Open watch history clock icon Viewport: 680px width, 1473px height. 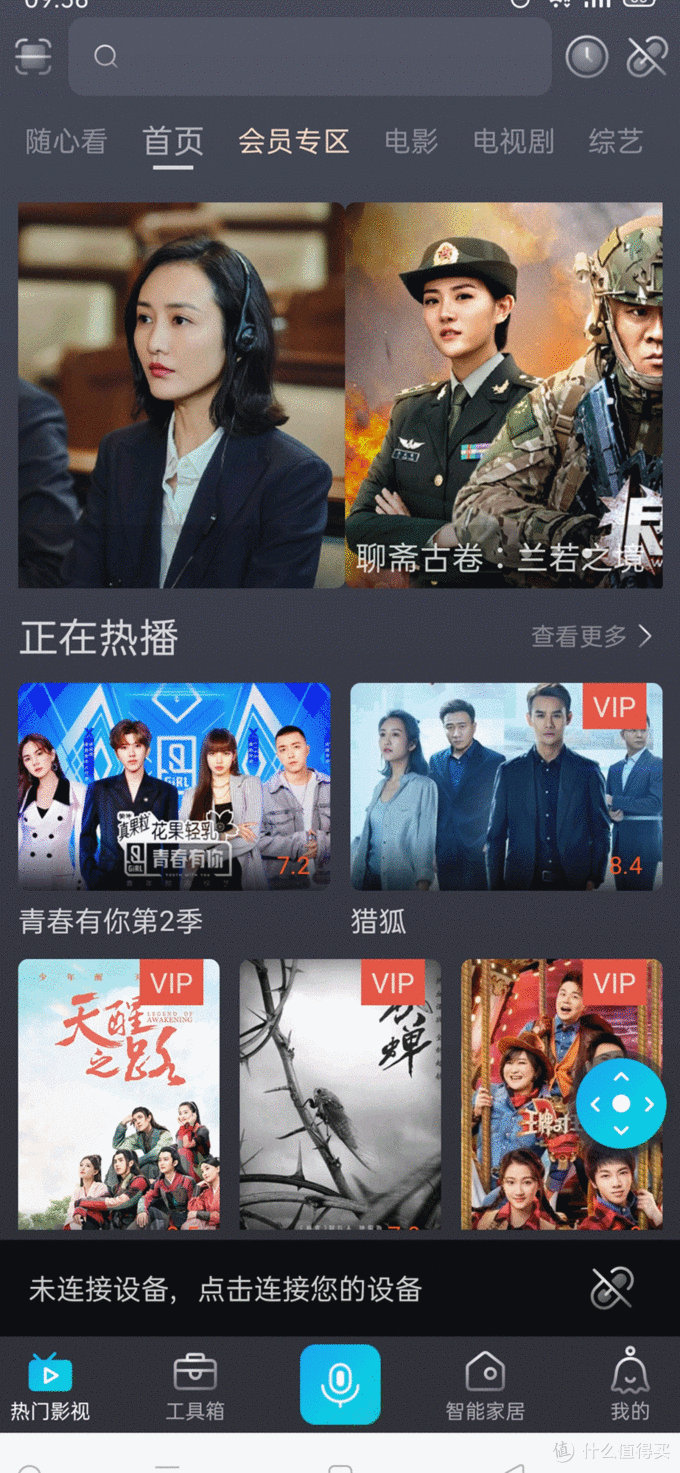586,57
